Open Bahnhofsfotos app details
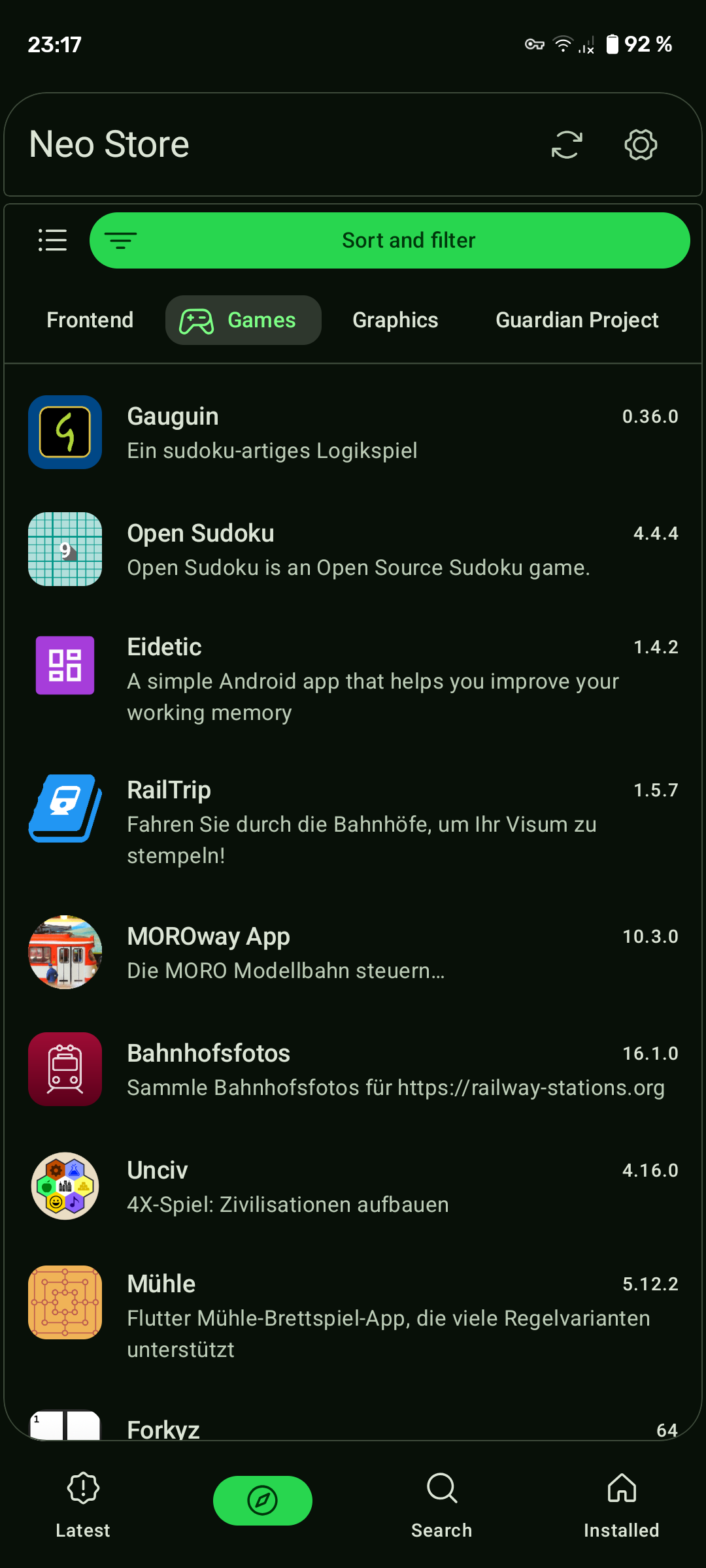Image resolution: width=706 pixels, height=1568 pixels. [x=353, y=1070]
